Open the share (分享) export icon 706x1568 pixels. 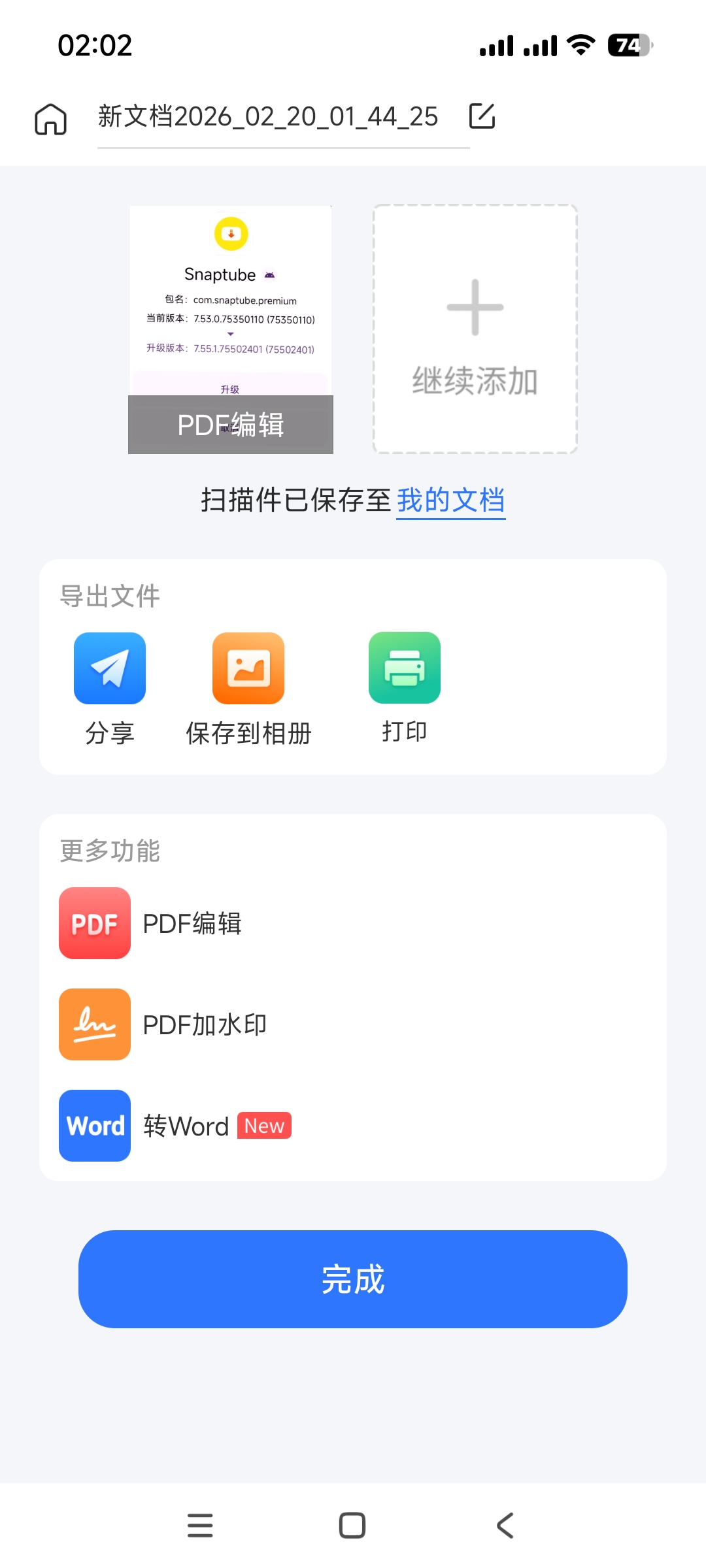coord(109,669)
